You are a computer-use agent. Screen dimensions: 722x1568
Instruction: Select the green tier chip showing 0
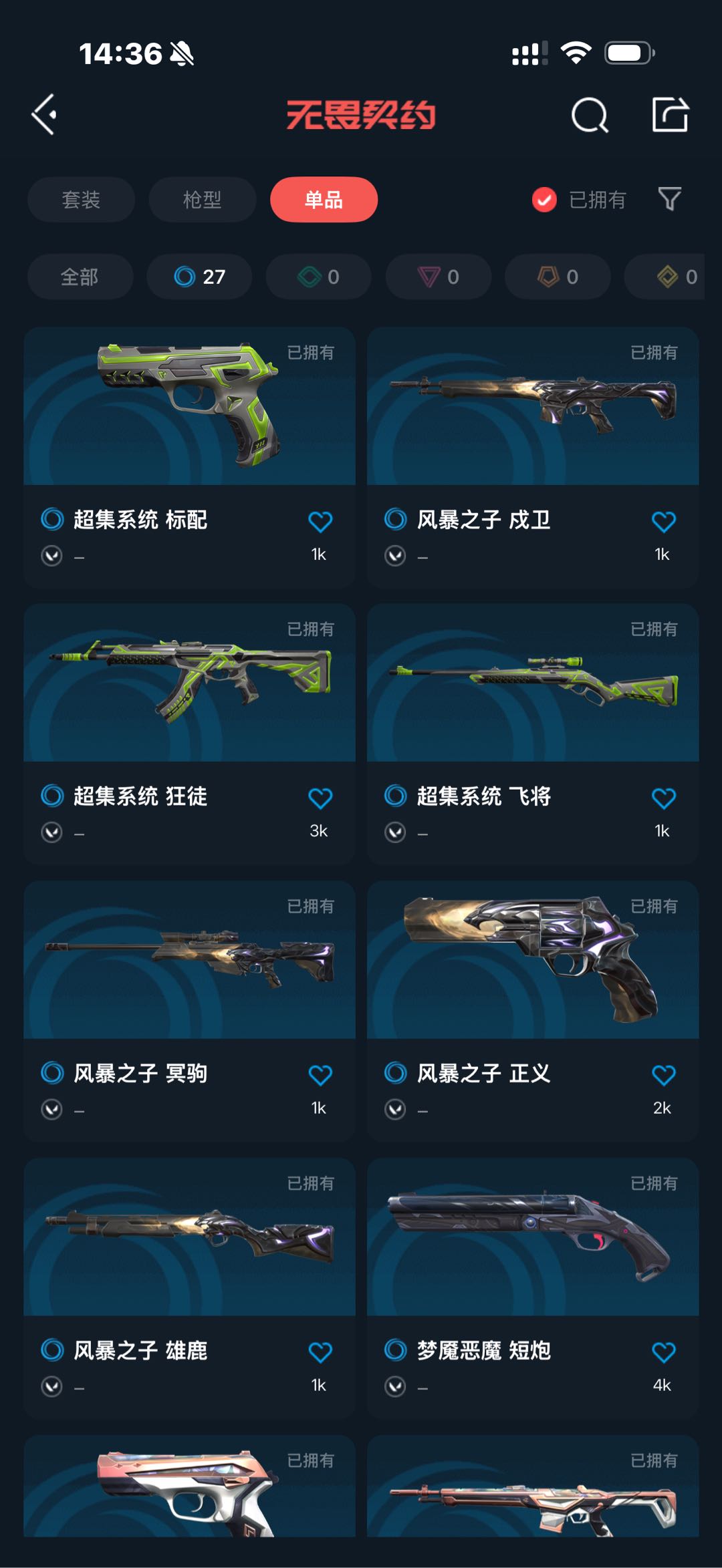tap(318, 277)
